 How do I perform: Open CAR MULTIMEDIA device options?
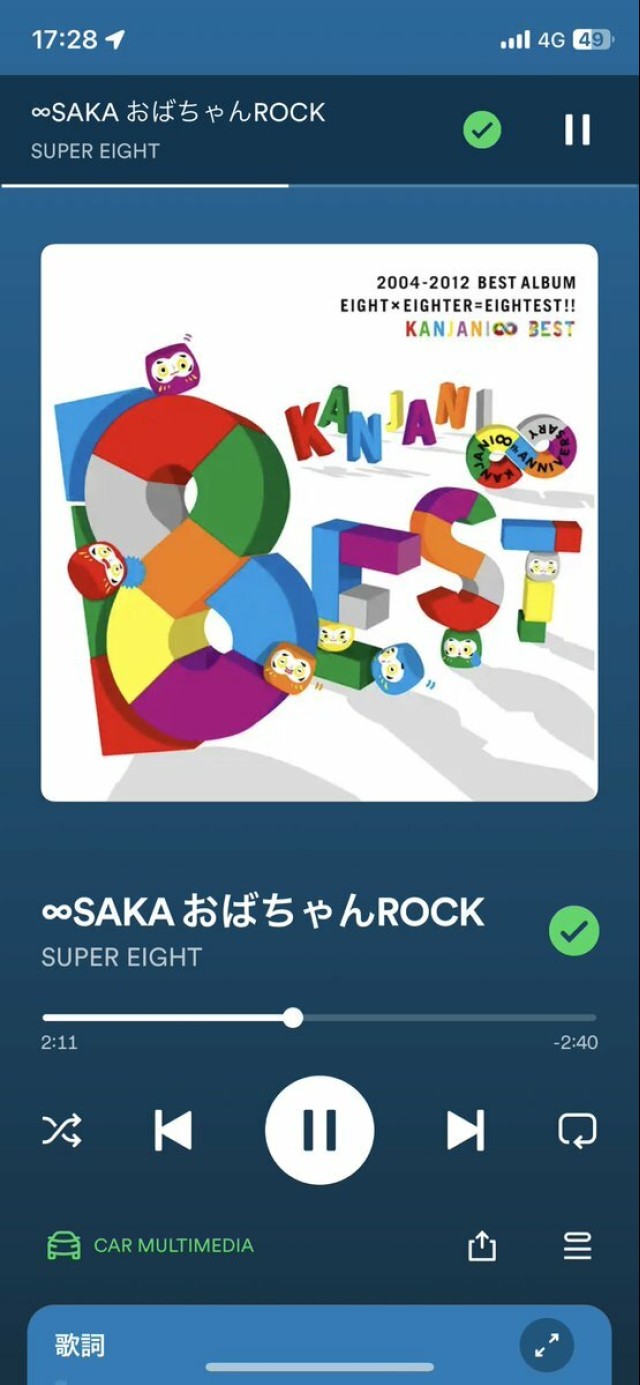click(x=152, y=1245)
